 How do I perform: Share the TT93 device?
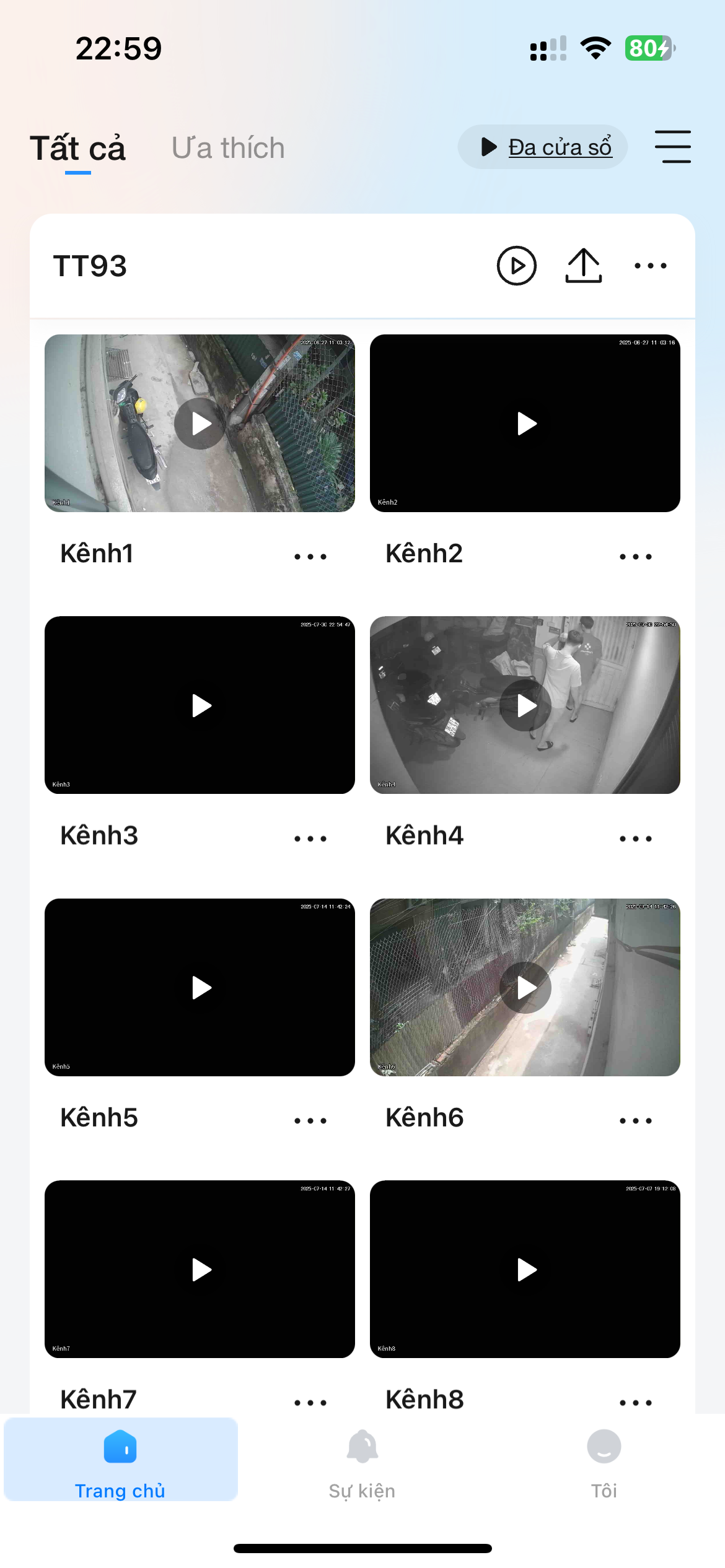(x=583, y=266)
